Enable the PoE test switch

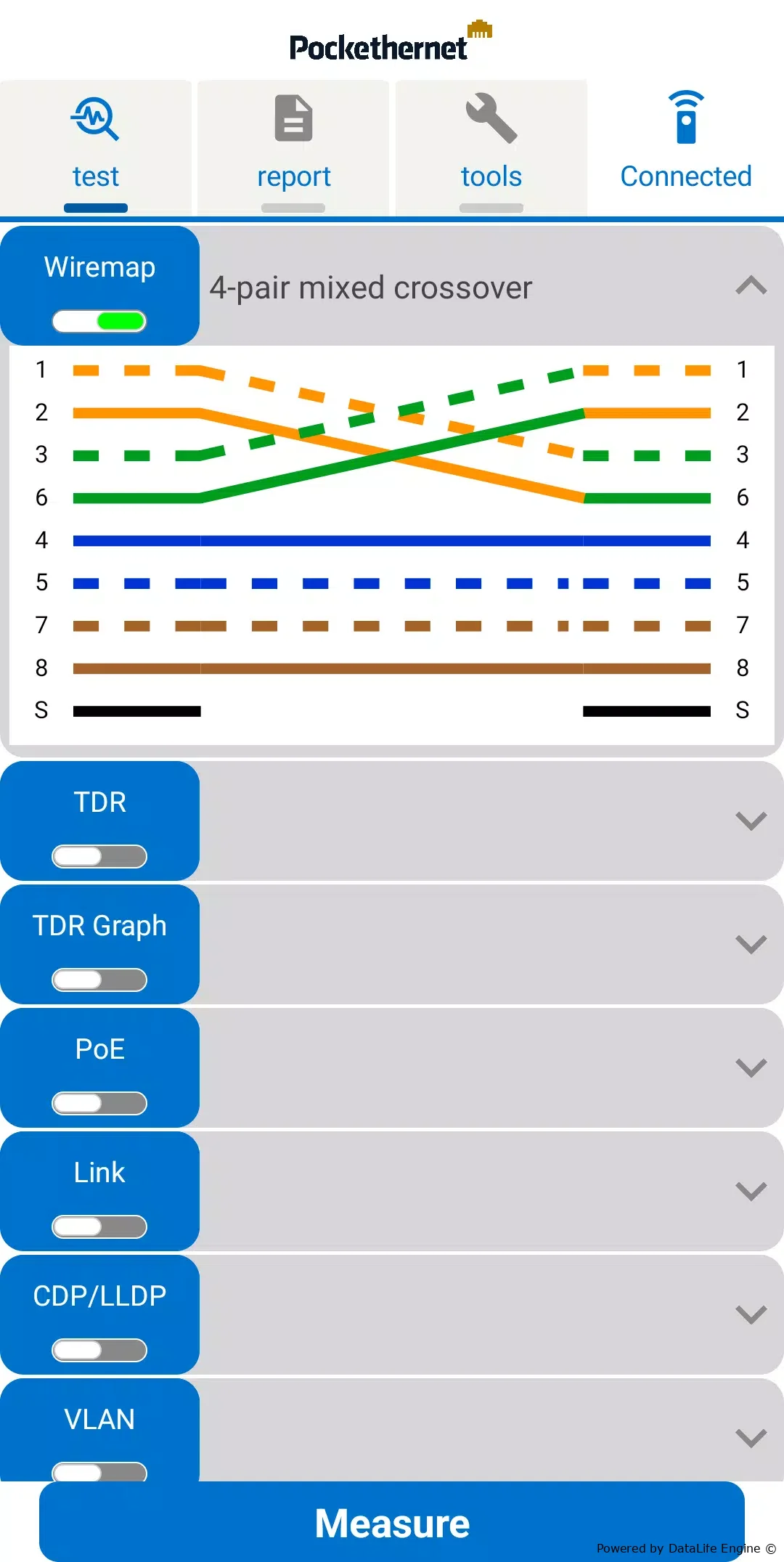[99, 1103]
